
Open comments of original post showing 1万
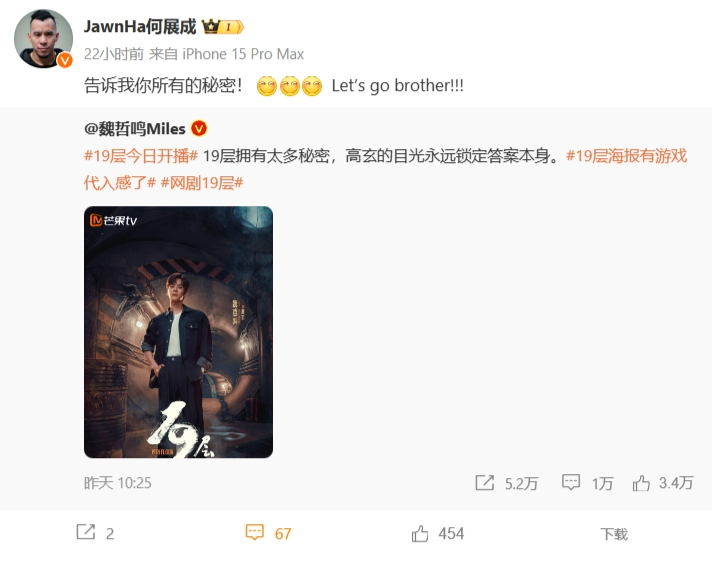click(588, 483)
